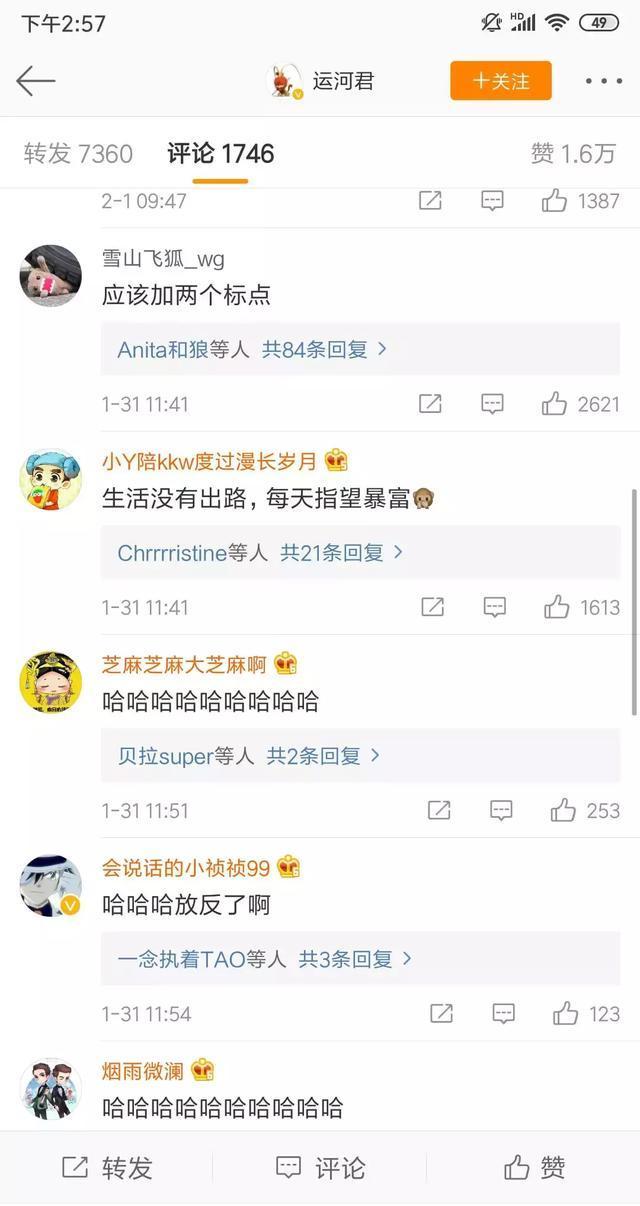Open 烟雨微澜's profile avatar

pos(50,1088)
